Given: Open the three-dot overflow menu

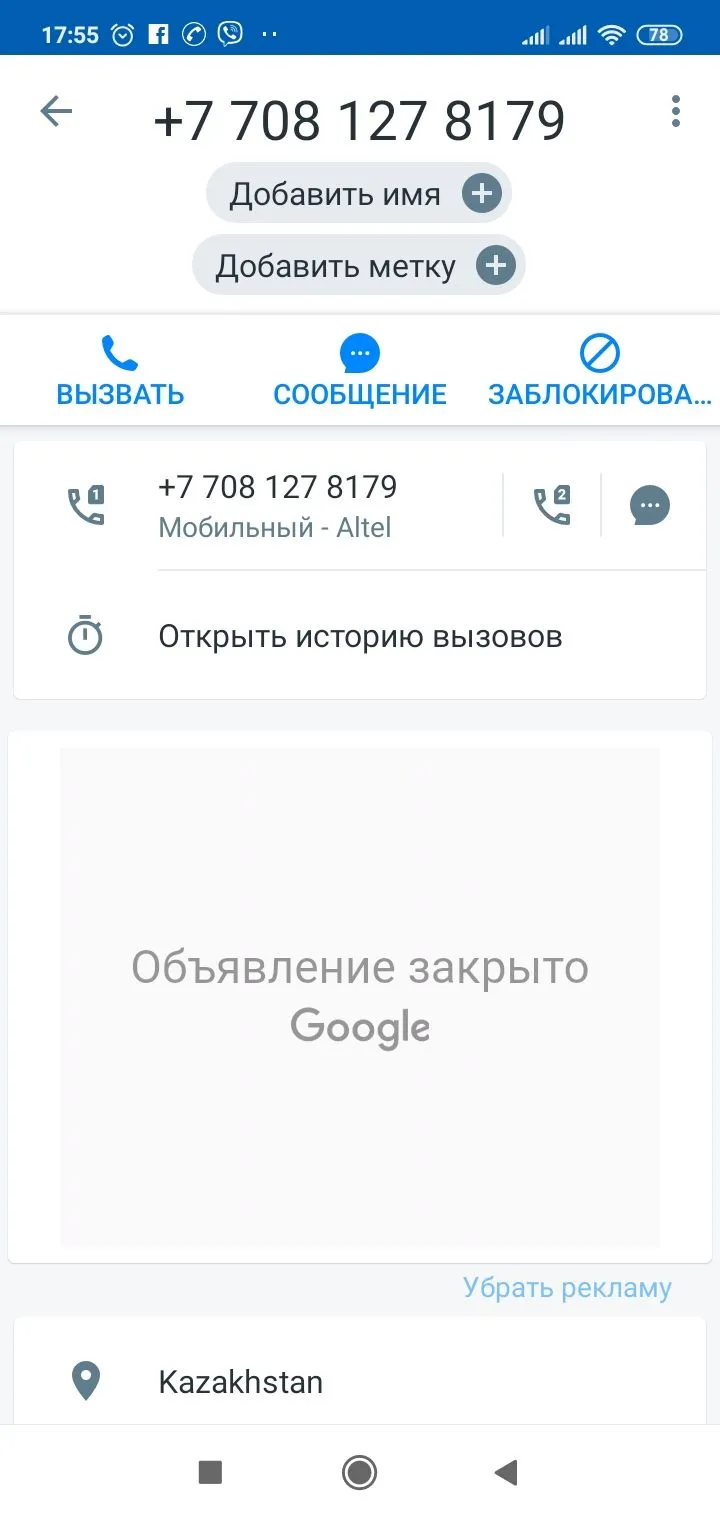Looking at the screenshot, I should [676, 112].
